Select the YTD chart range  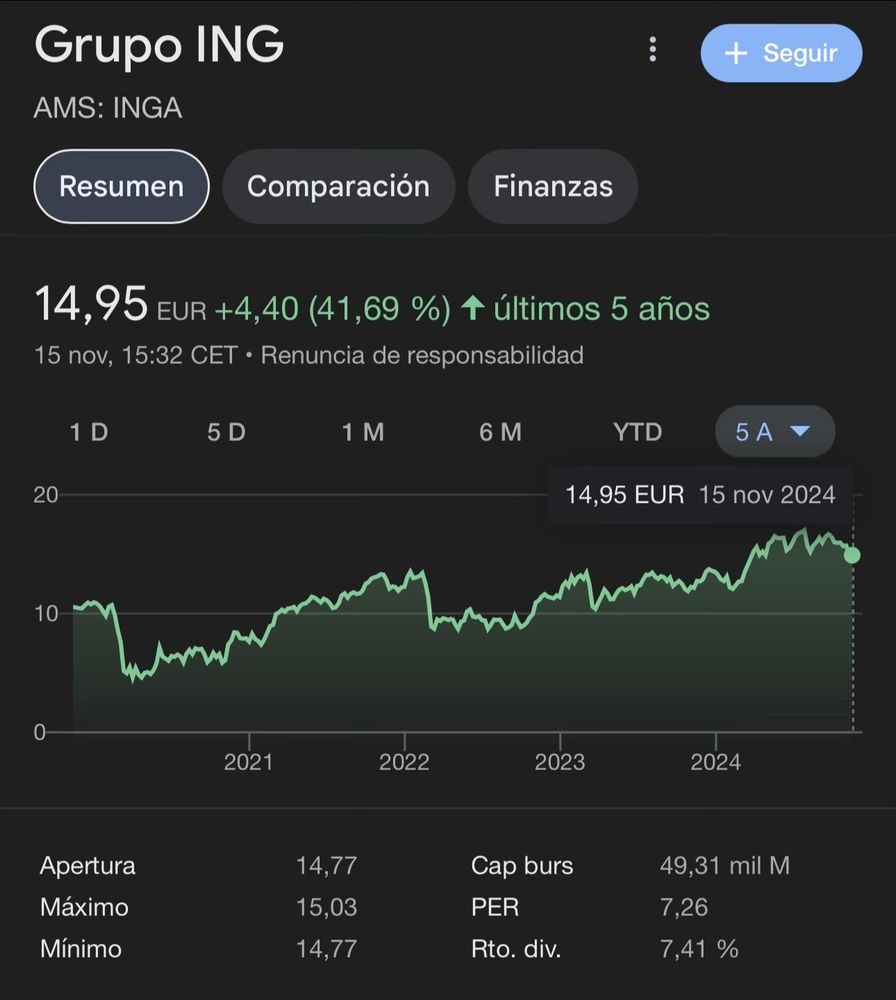pos(637,432)
